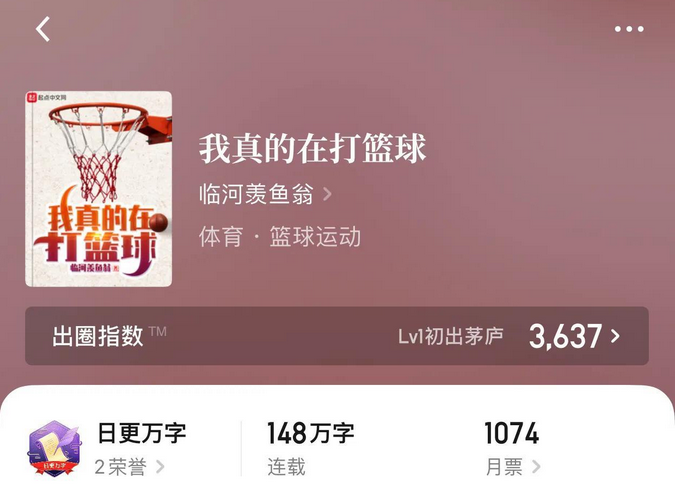Go back using the top arrow
The height and width of the screenshot is (487, 676).
tap(43, 29)
